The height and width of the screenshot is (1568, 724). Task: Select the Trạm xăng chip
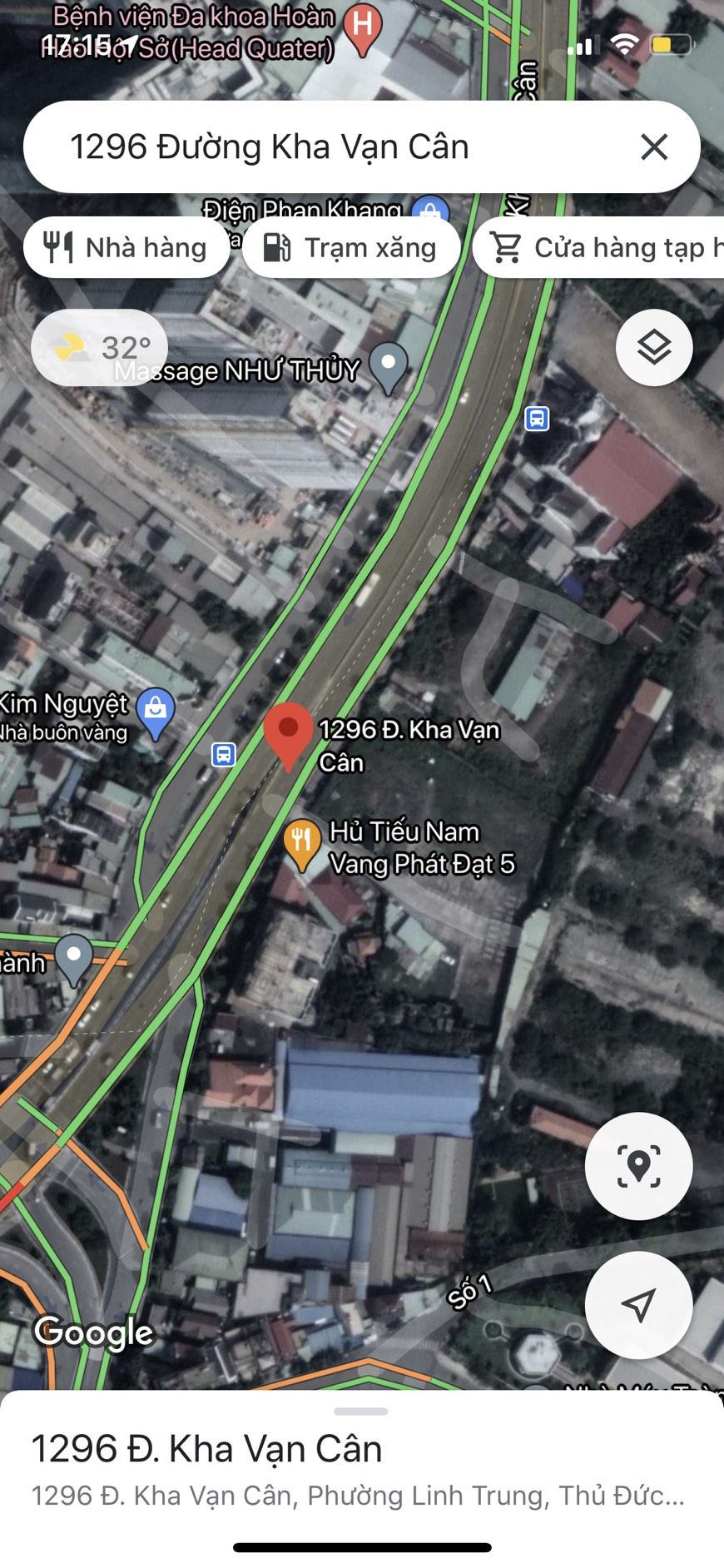click(351, 247)
